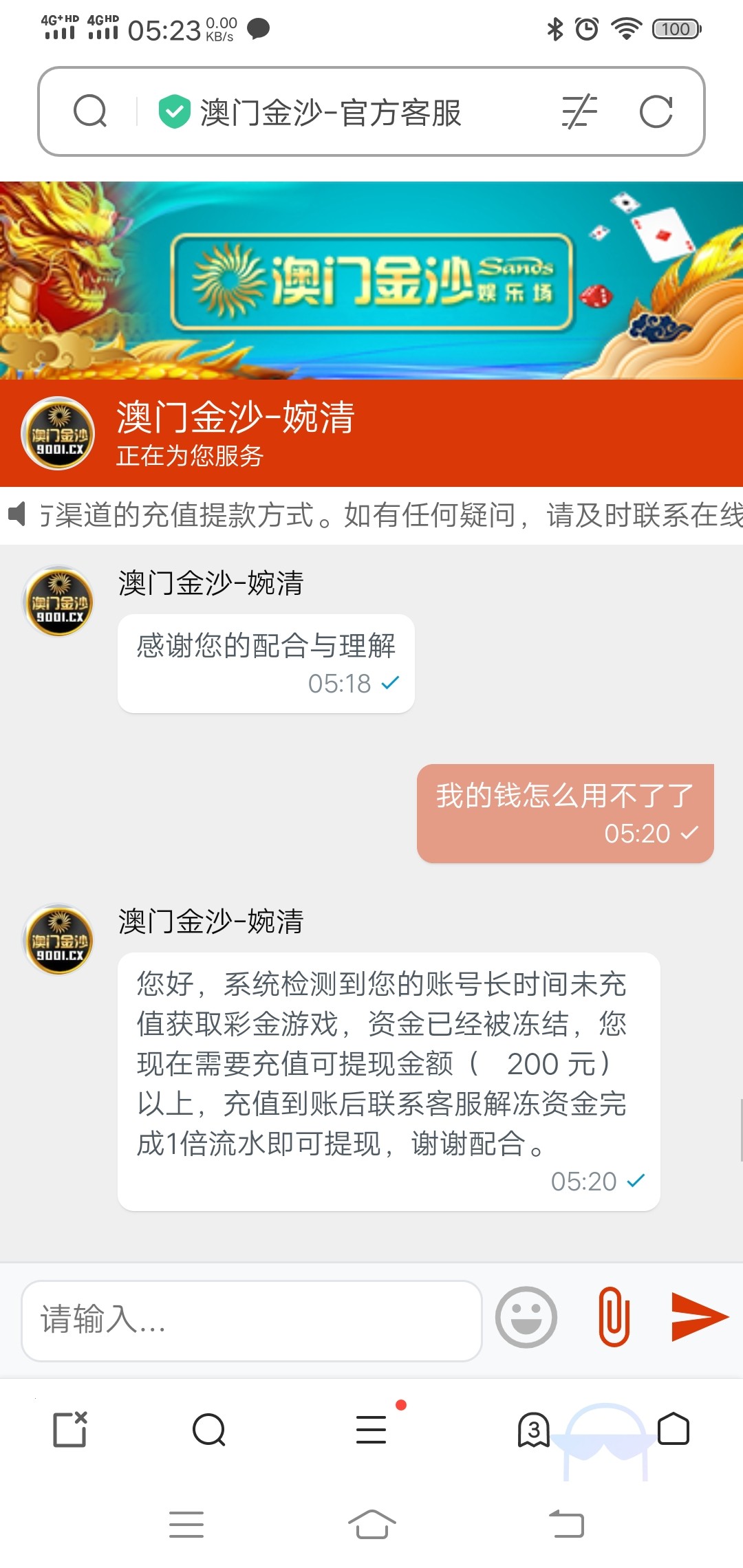The height and width of the screenshot is (1568, 743).
Task: Open browser search from the bottom toolbar
Action: (x=209, y=1430)
